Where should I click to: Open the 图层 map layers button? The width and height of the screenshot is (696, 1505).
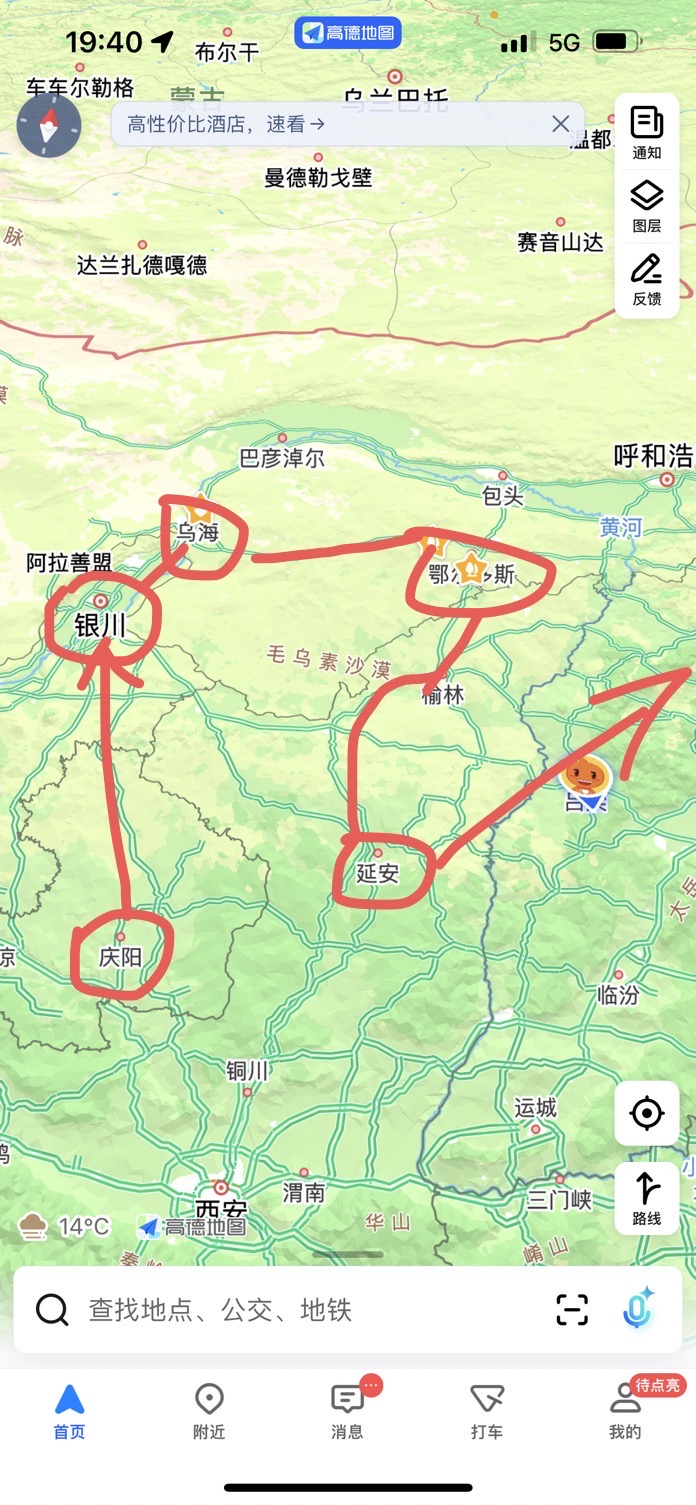(x=647, y=207)
